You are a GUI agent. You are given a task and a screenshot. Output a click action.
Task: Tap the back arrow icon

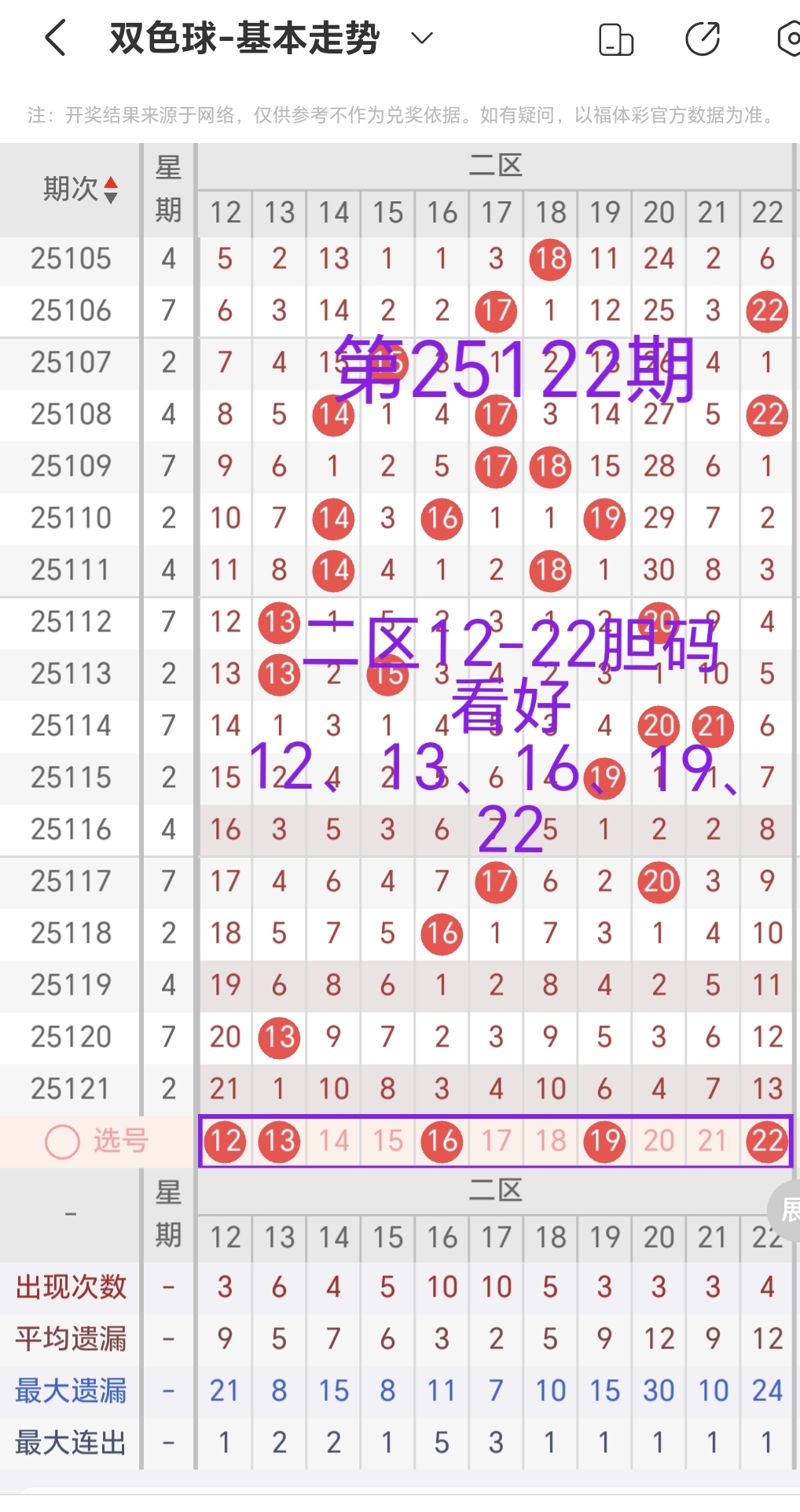click(55, 36)
